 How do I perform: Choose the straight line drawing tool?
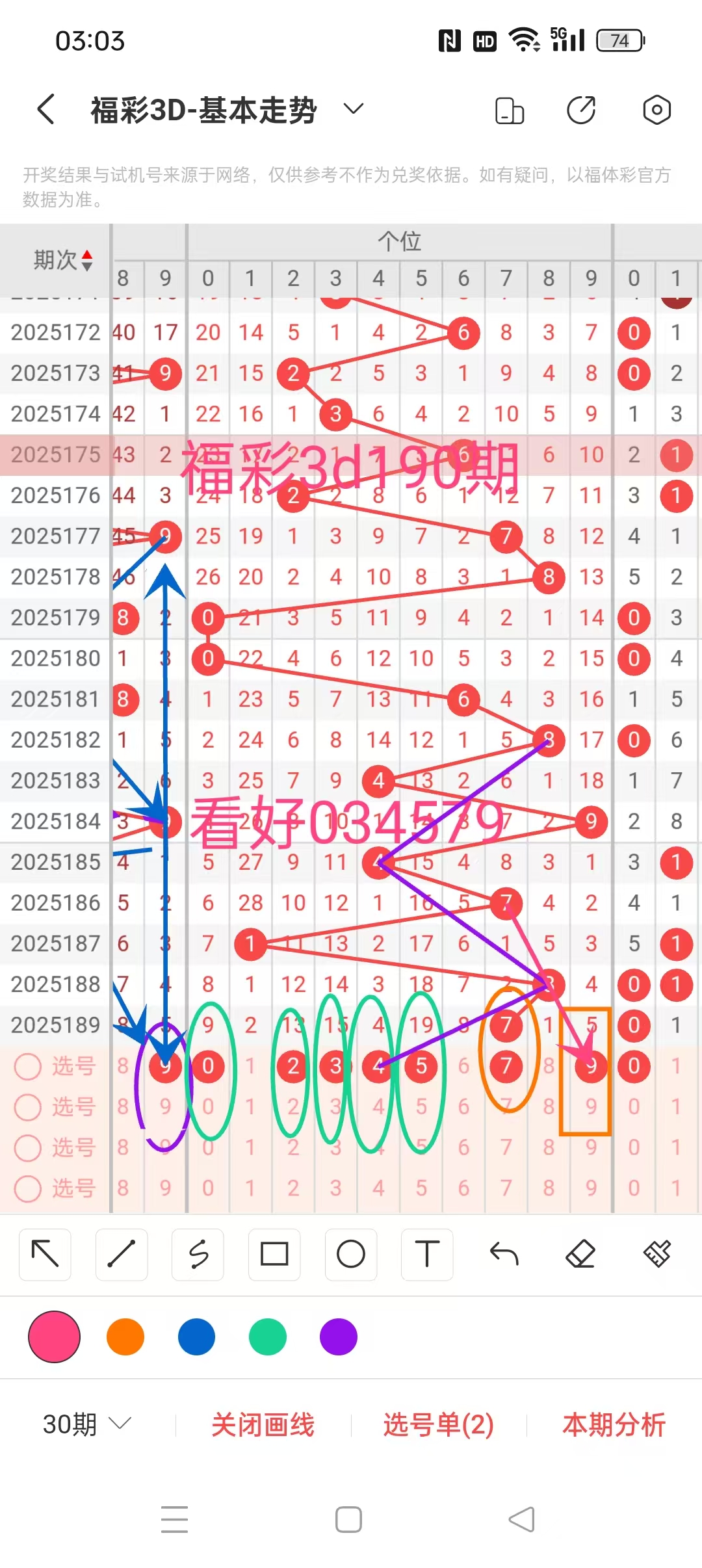(122, 1254)
